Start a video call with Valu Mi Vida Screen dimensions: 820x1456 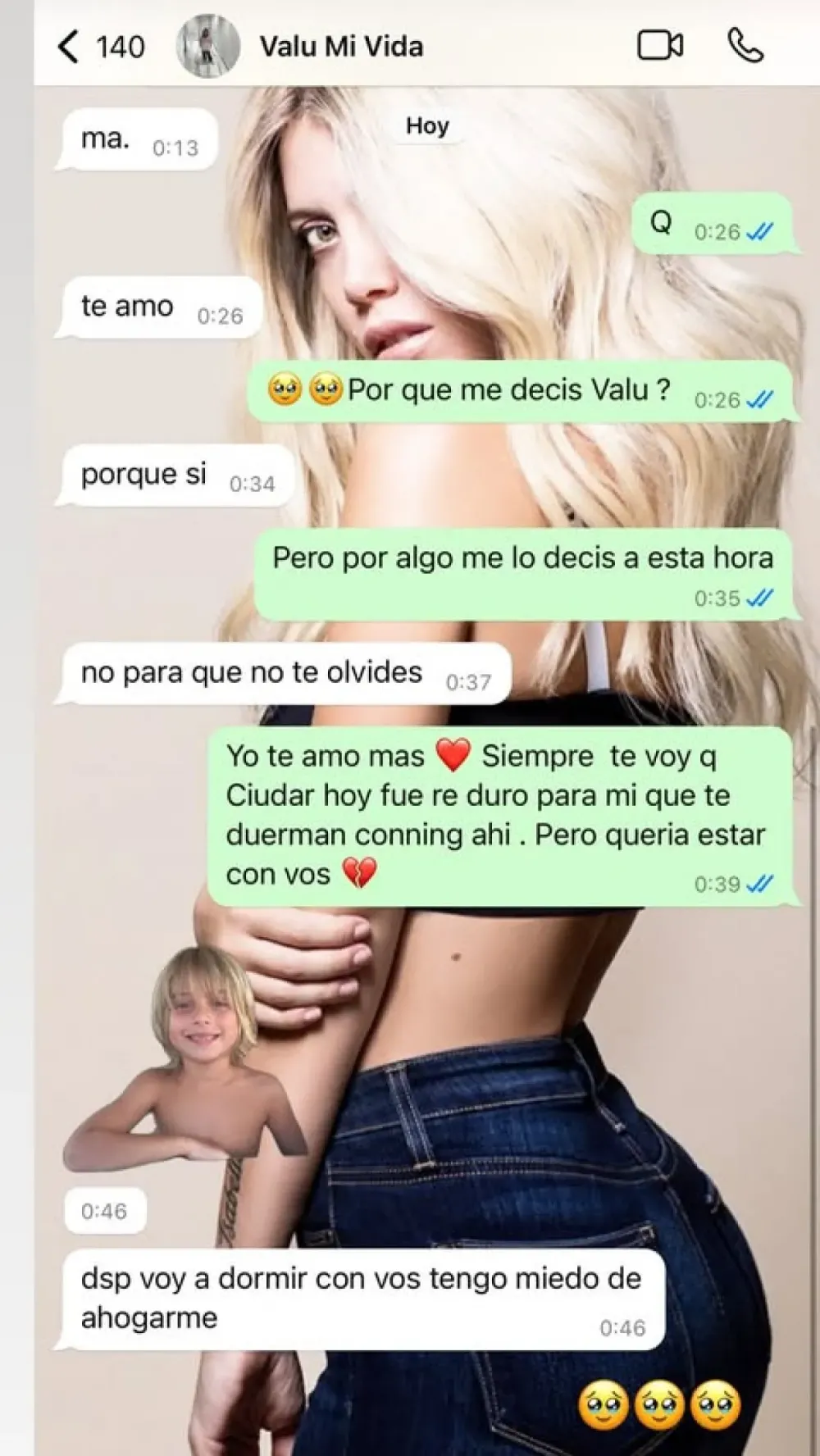click(660, 46)
